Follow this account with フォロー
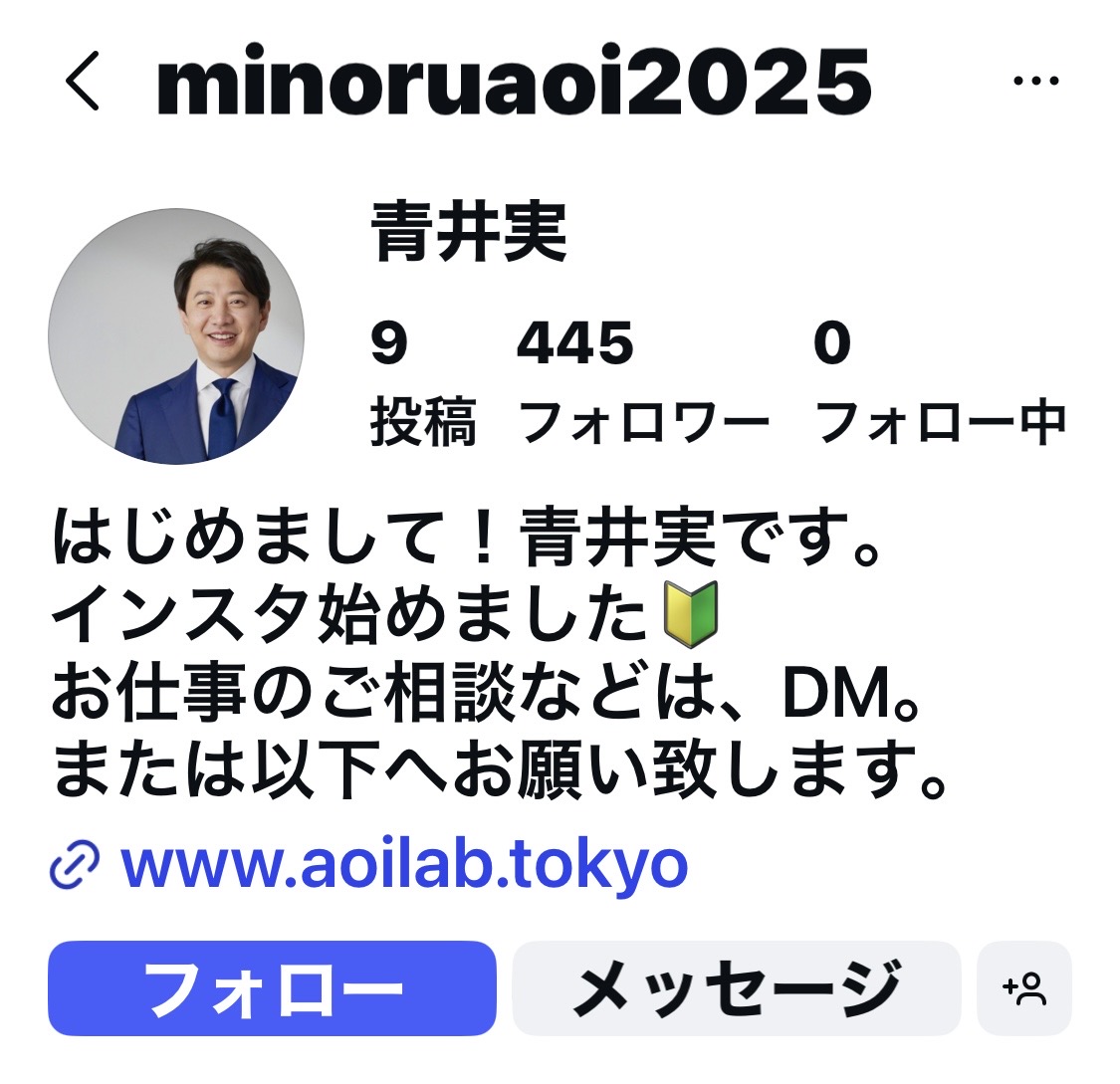This screenshot has width=1120, height=1084. pyautogui.click(x=272, y=988)
